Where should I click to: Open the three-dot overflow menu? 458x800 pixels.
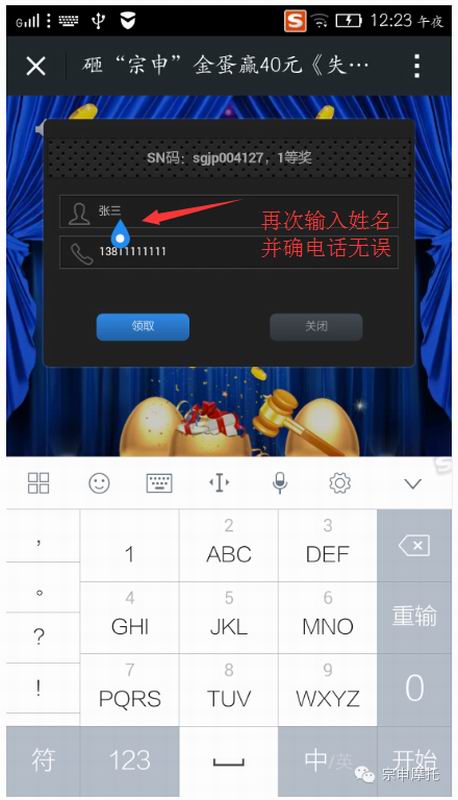(x=417, y=66)
